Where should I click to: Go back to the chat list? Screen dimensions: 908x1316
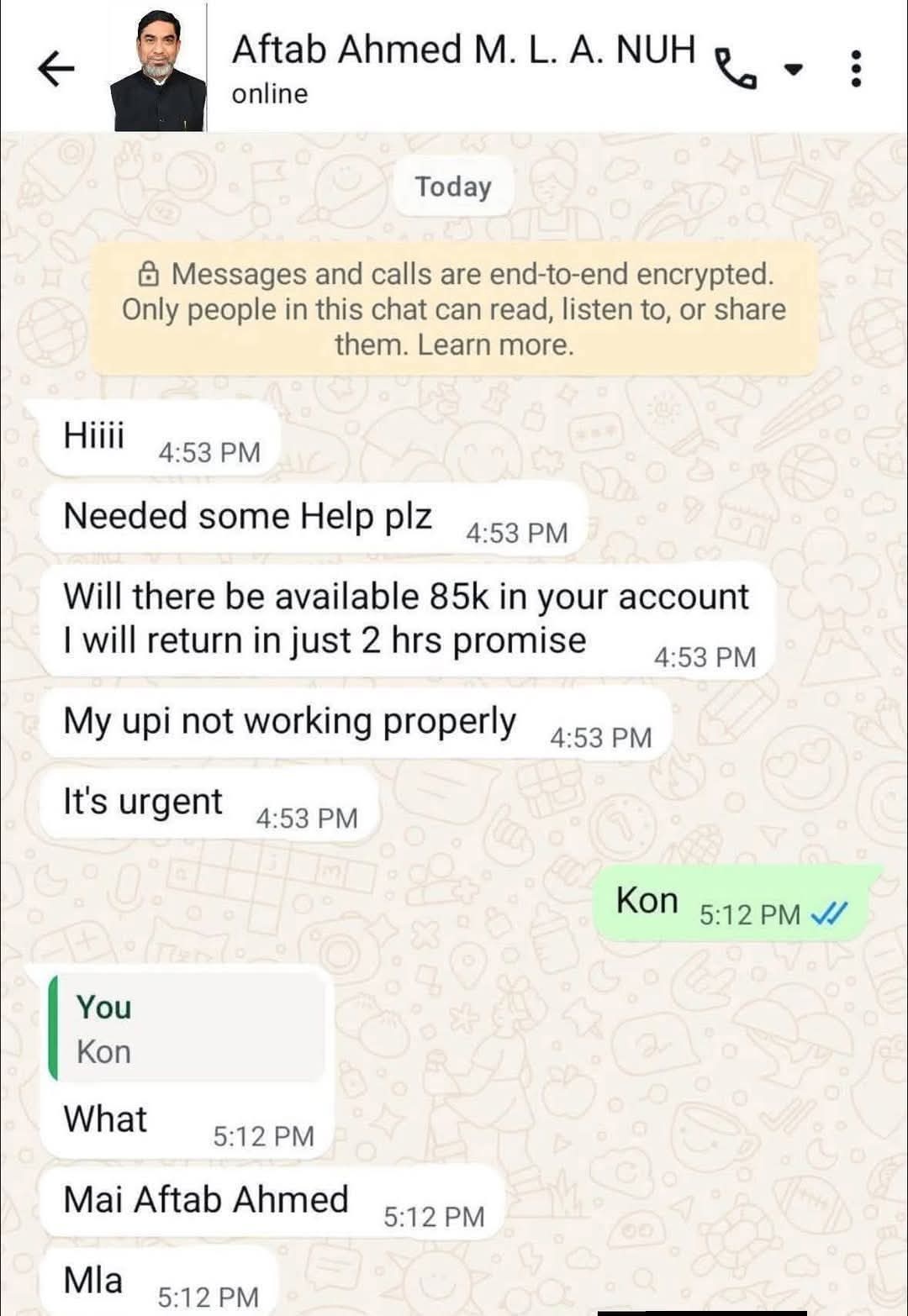56,68
